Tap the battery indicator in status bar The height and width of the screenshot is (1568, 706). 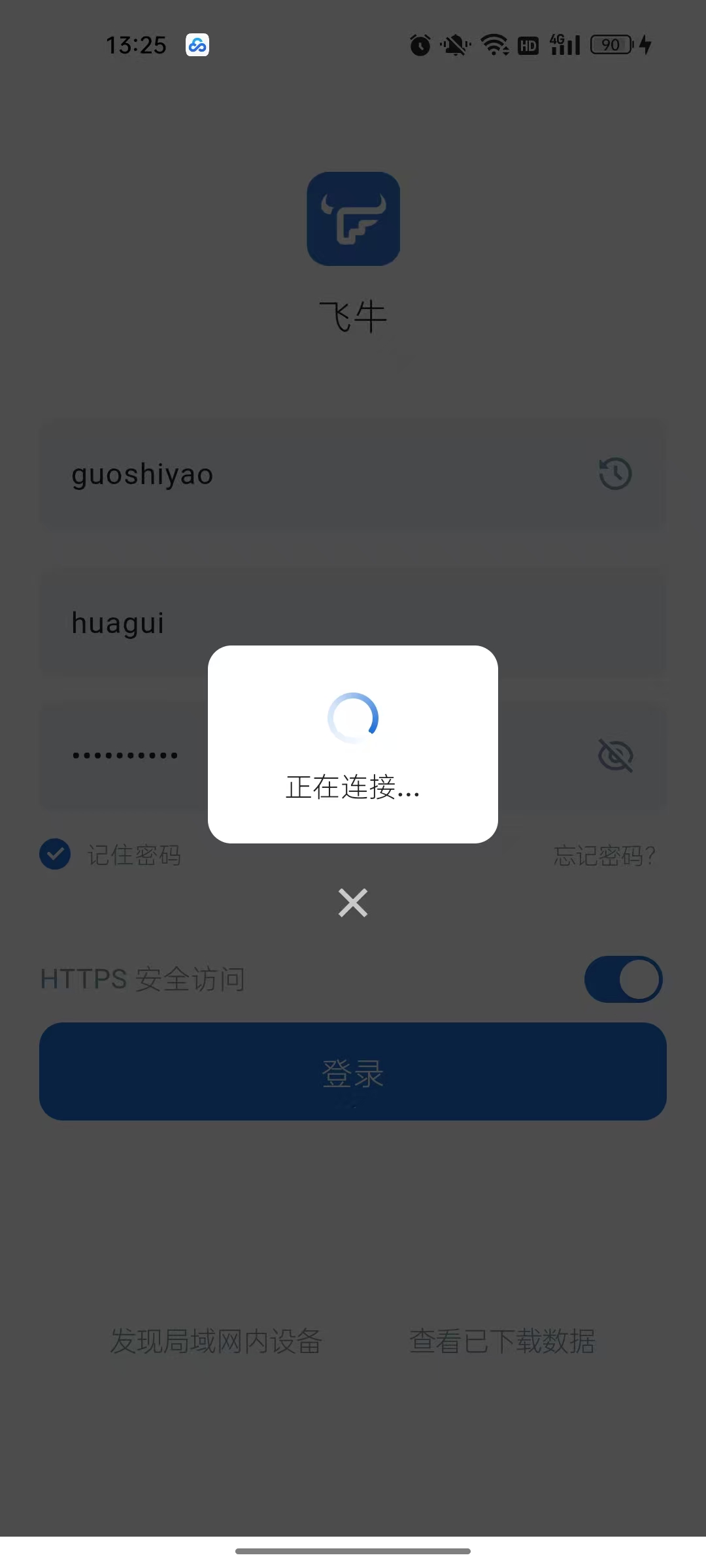[609, 44]
